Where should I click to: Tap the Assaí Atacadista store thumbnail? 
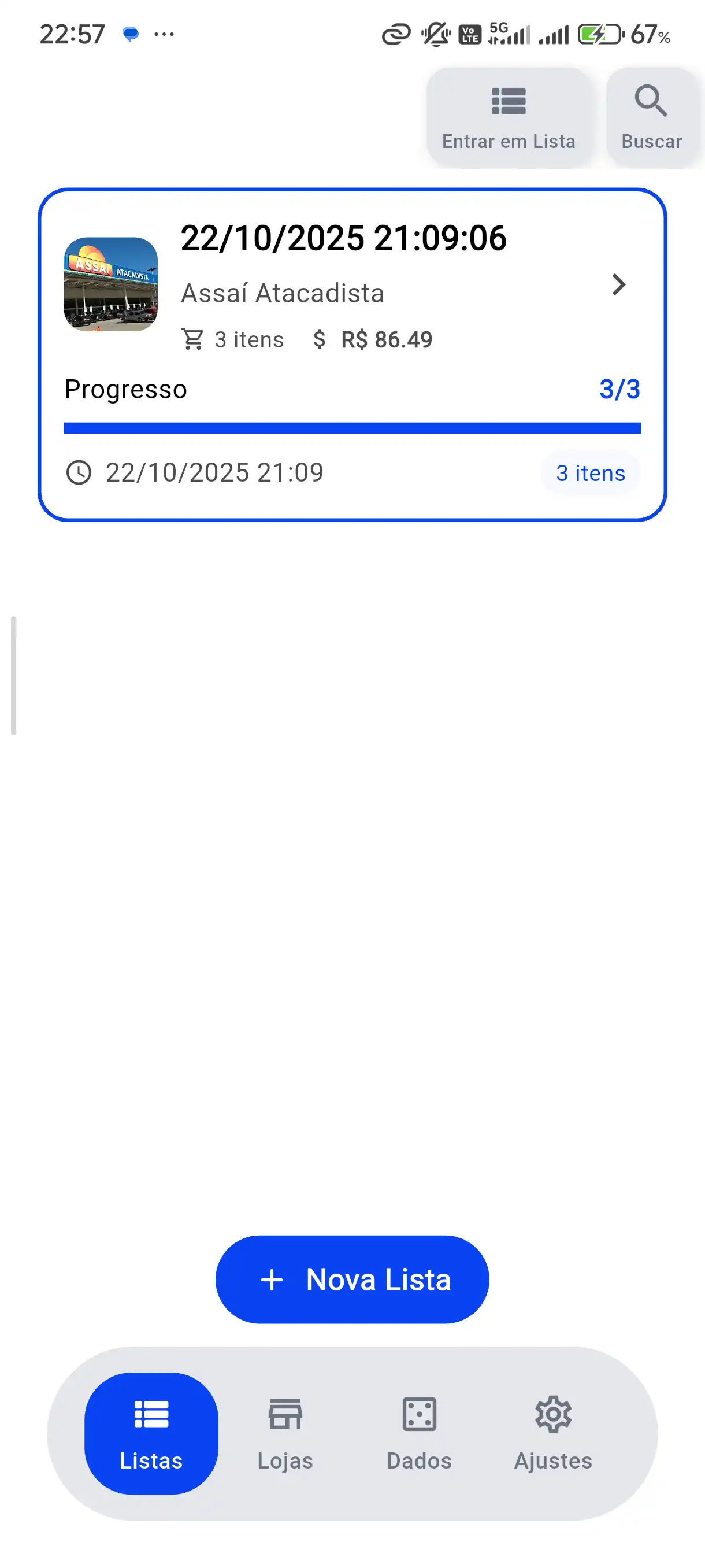(x=110, y=284)
